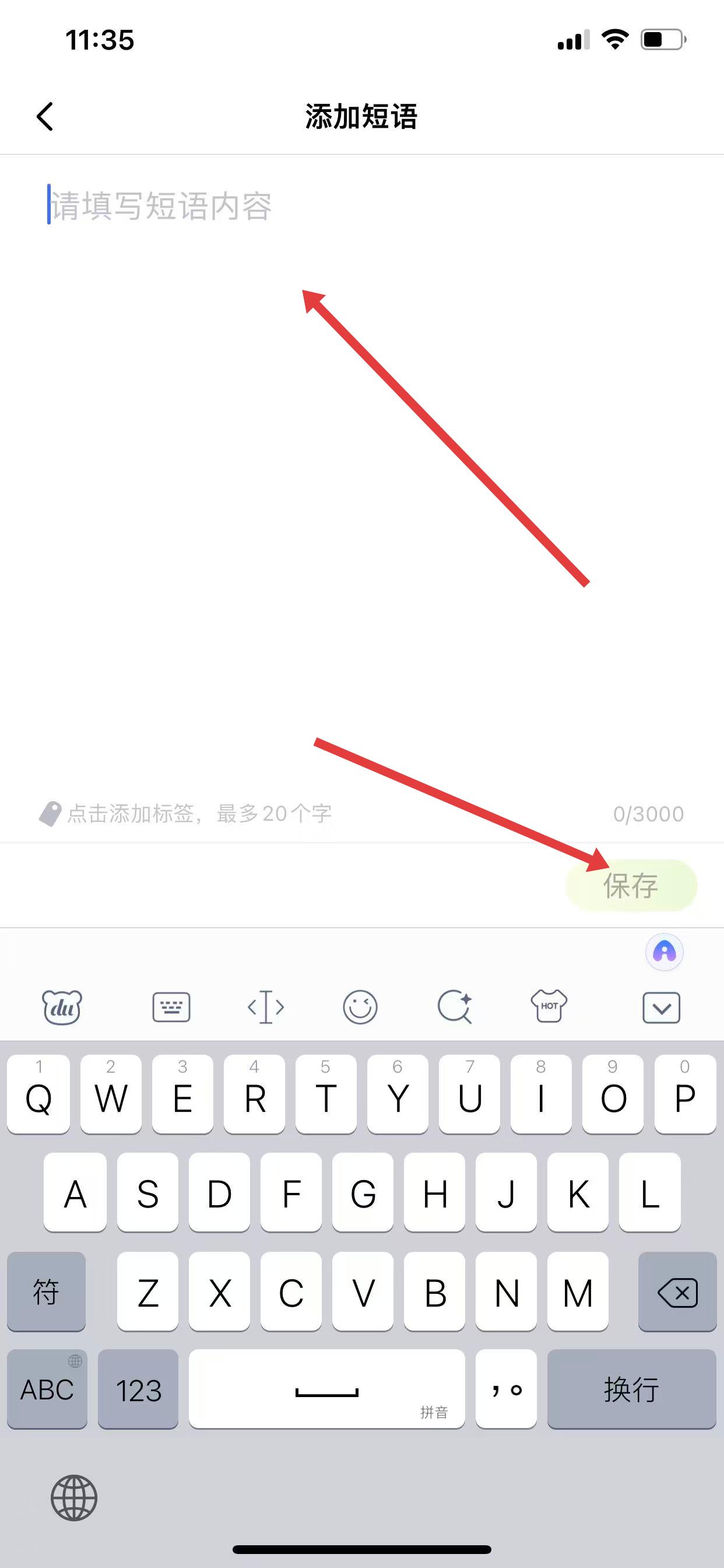Switch to the 123 numeric keyboard

[x=138, y=1389]
